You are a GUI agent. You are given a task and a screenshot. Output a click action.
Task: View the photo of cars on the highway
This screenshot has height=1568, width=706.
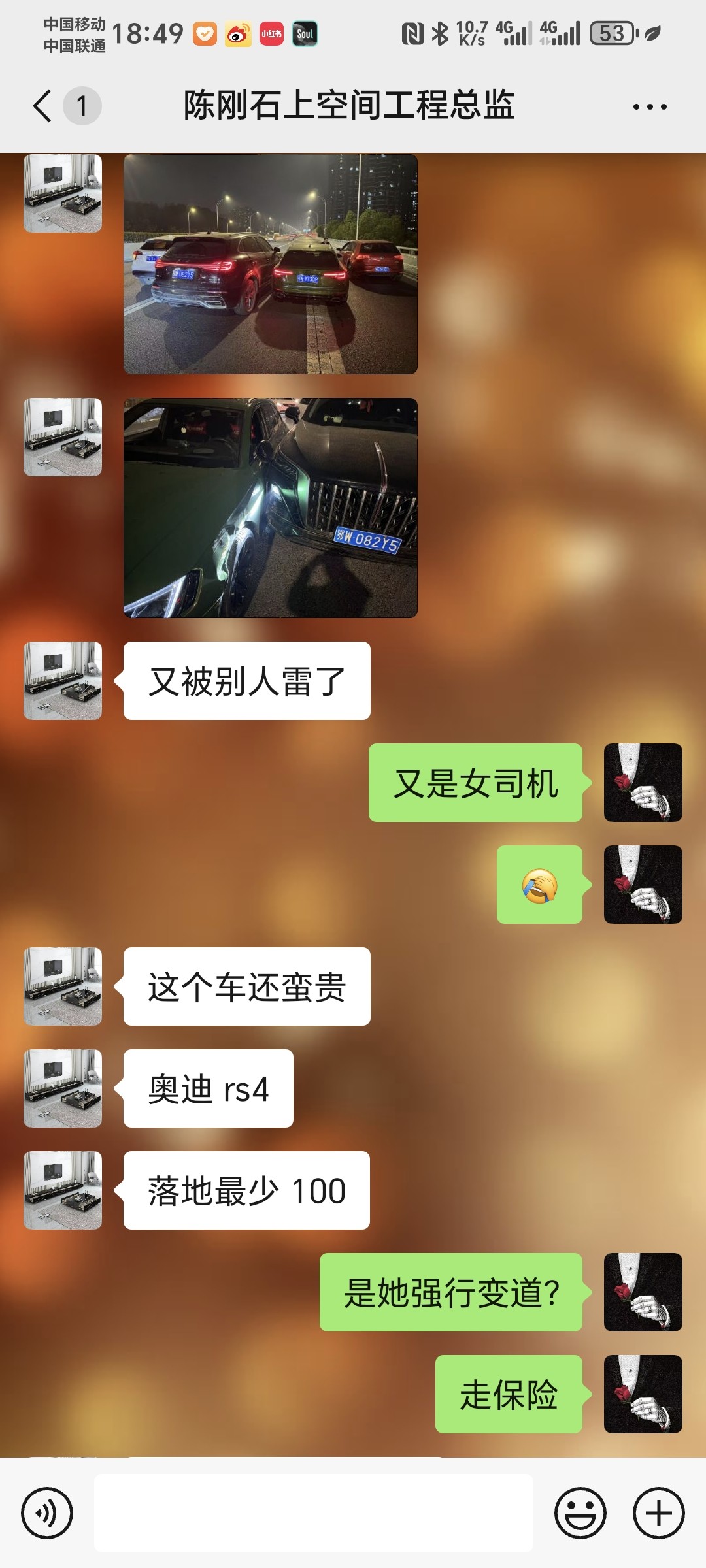click(x=271, y=264)
